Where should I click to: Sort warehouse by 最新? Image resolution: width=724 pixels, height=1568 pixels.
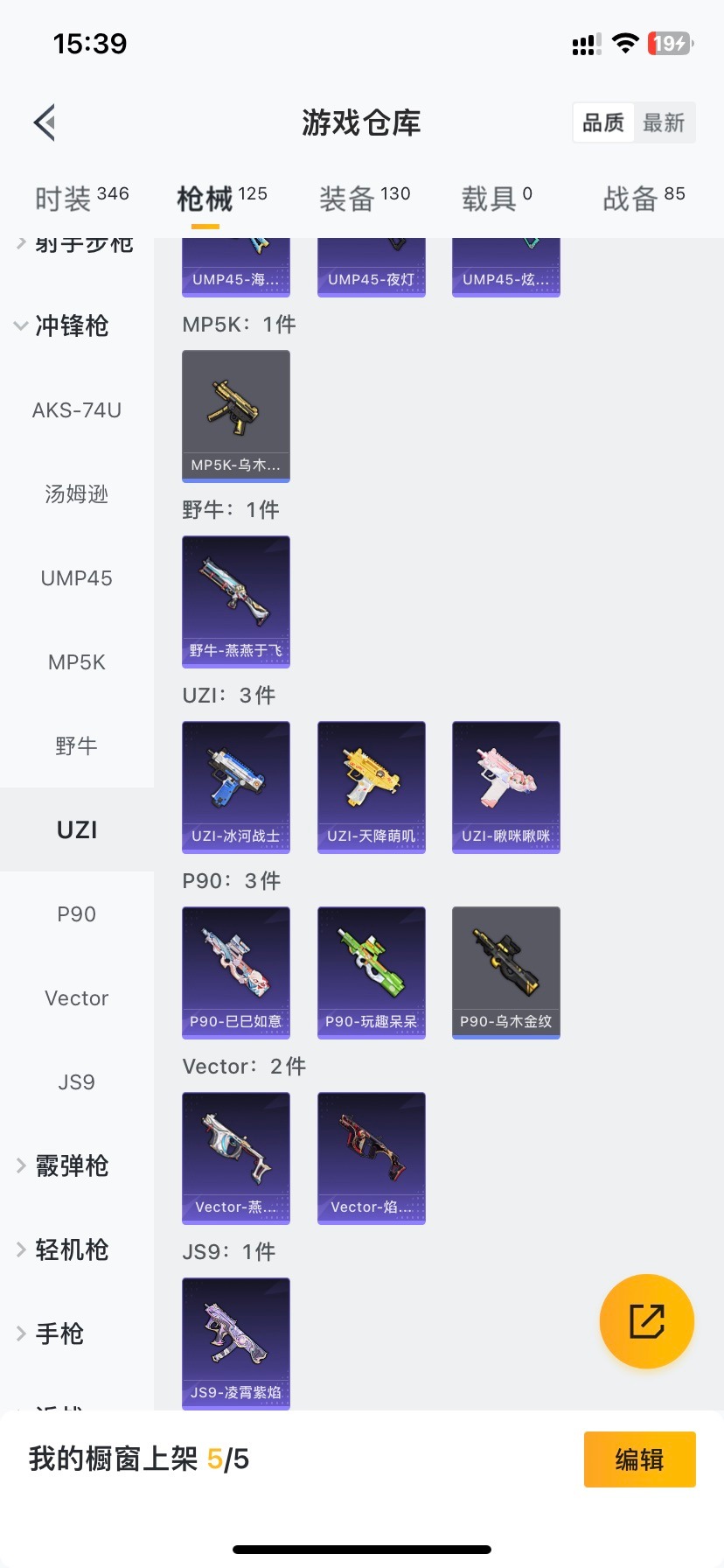click(x=664, y=122)
